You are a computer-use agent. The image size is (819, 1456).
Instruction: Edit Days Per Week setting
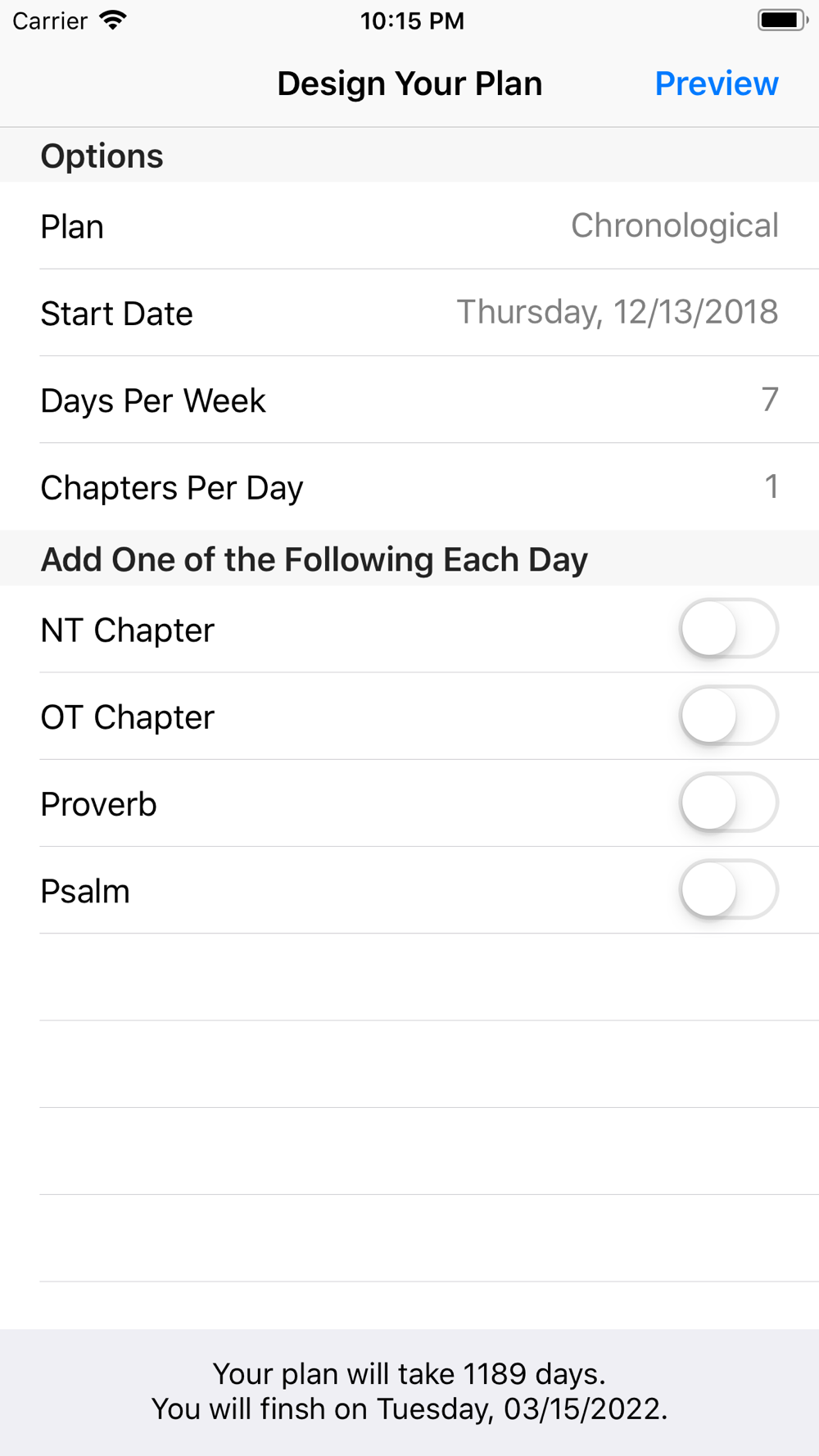point(409,400)
